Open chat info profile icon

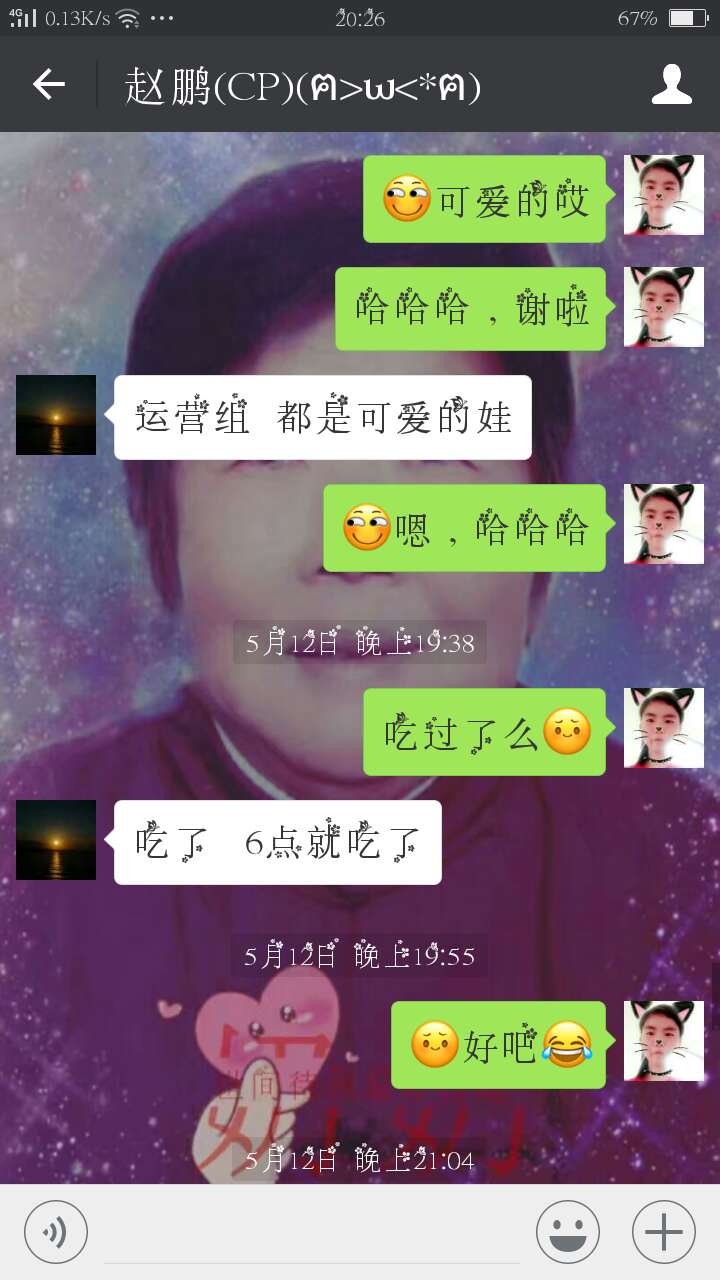(672, 85)
